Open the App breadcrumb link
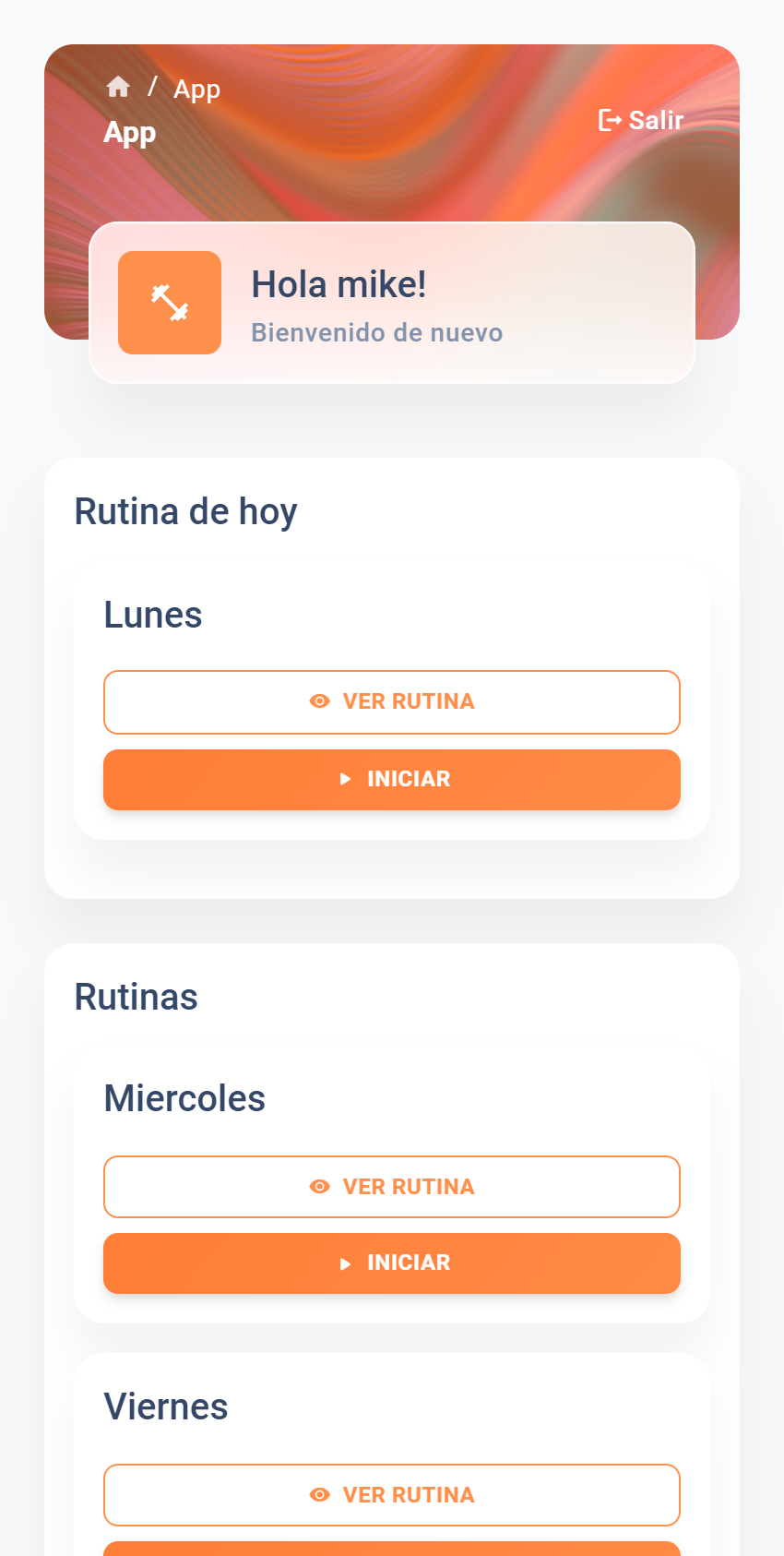 [x=196, y=90]
